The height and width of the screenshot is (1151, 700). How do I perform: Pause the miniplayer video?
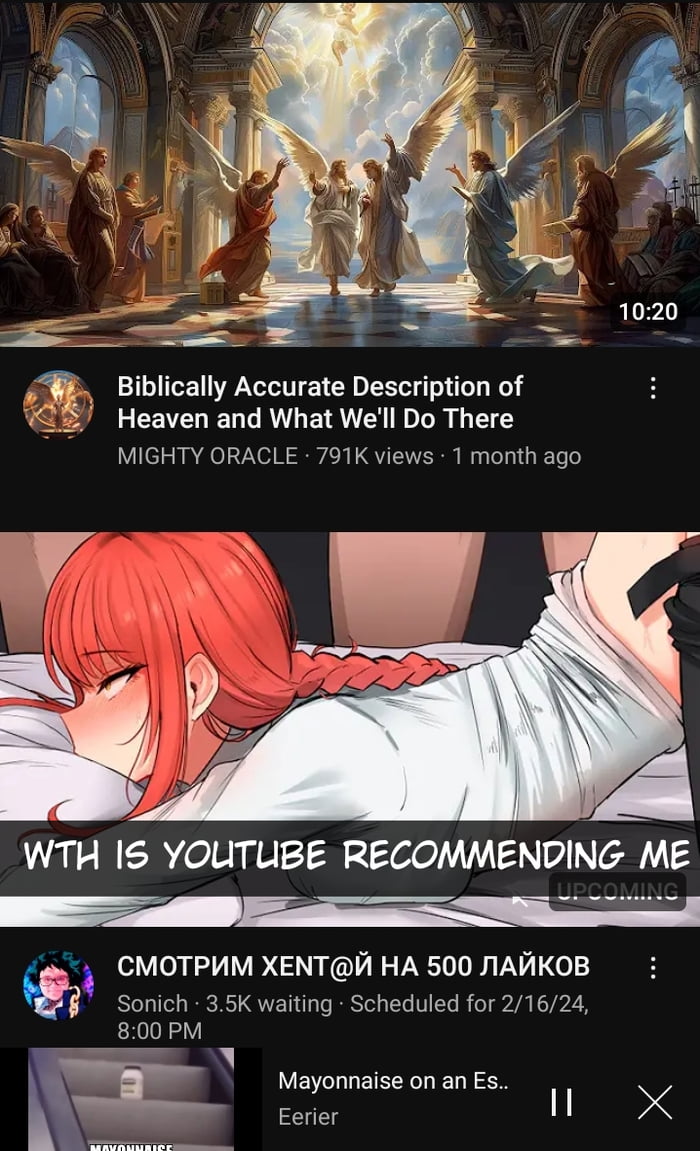[562, 1101]
